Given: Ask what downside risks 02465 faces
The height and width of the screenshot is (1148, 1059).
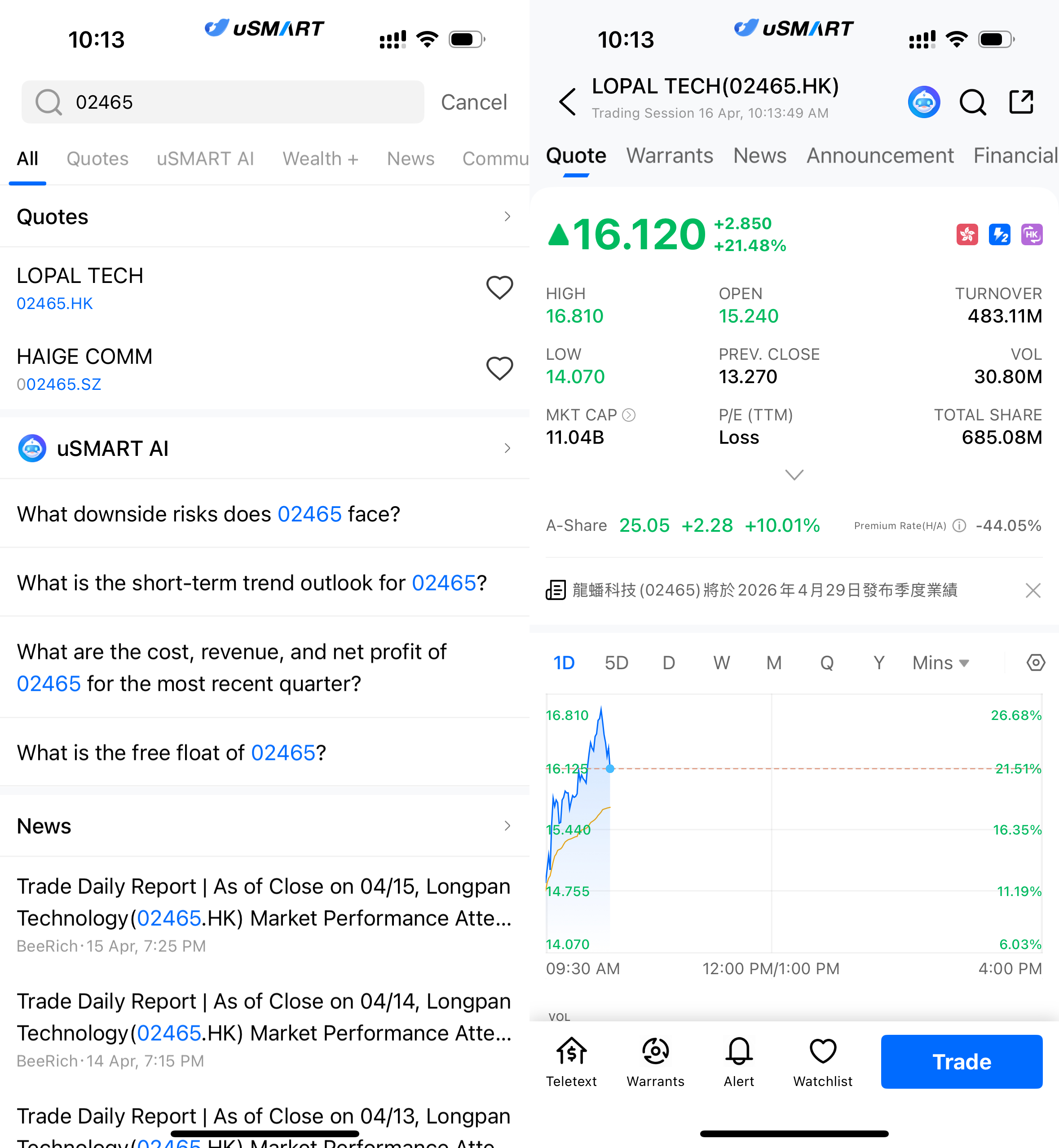Looking at the screenshot, I should (208, 514).
